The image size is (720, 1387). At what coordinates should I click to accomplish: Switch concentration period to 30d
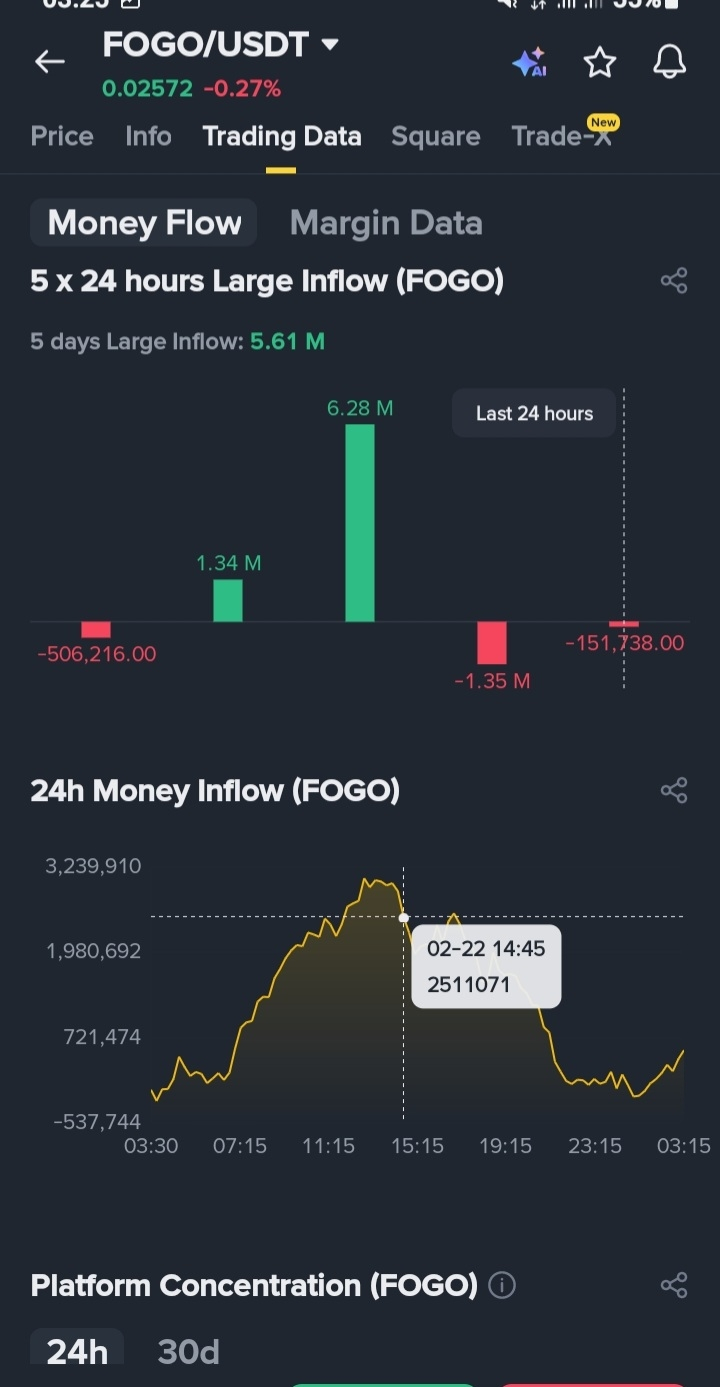pos(188,1352)
